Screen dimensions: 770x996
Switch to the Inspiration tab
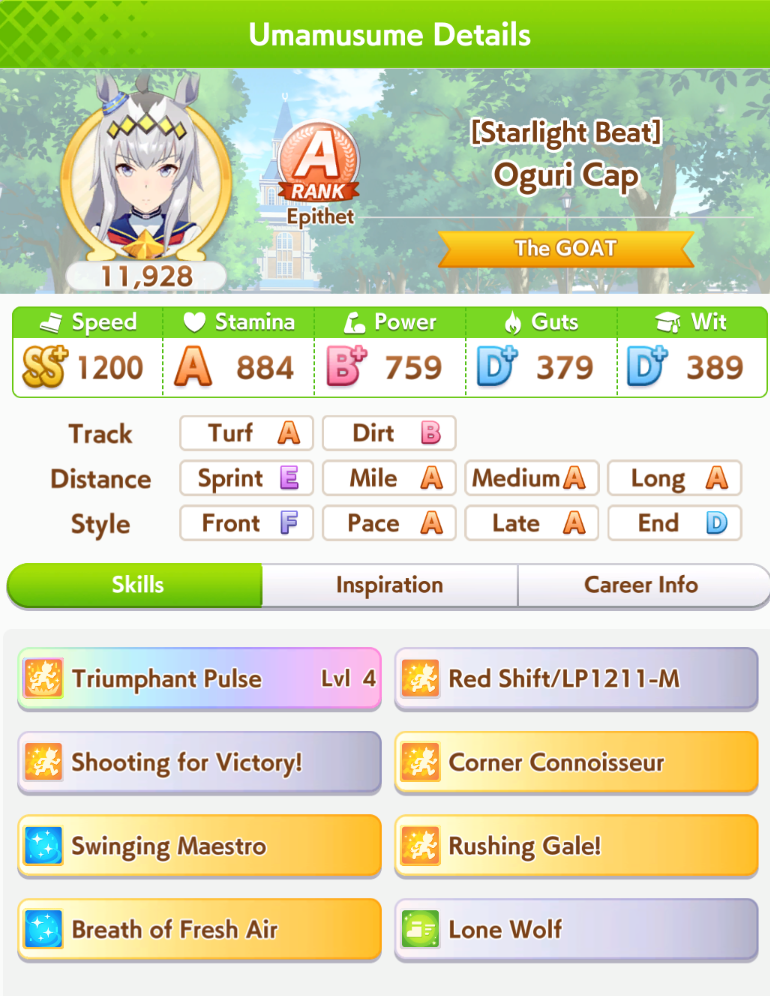pos(389,585)
